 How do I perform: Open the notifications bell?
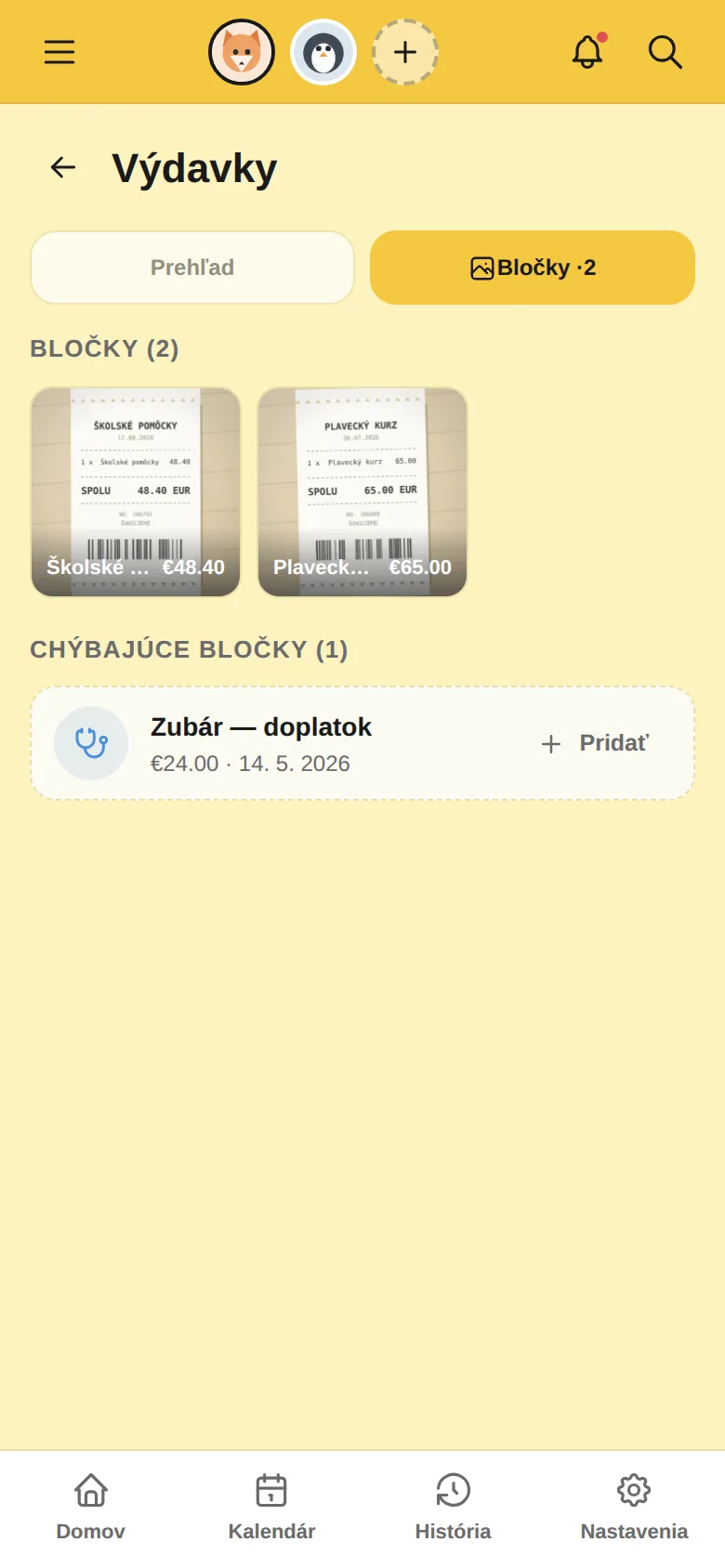pyautogui.click(x=587, y=52)
